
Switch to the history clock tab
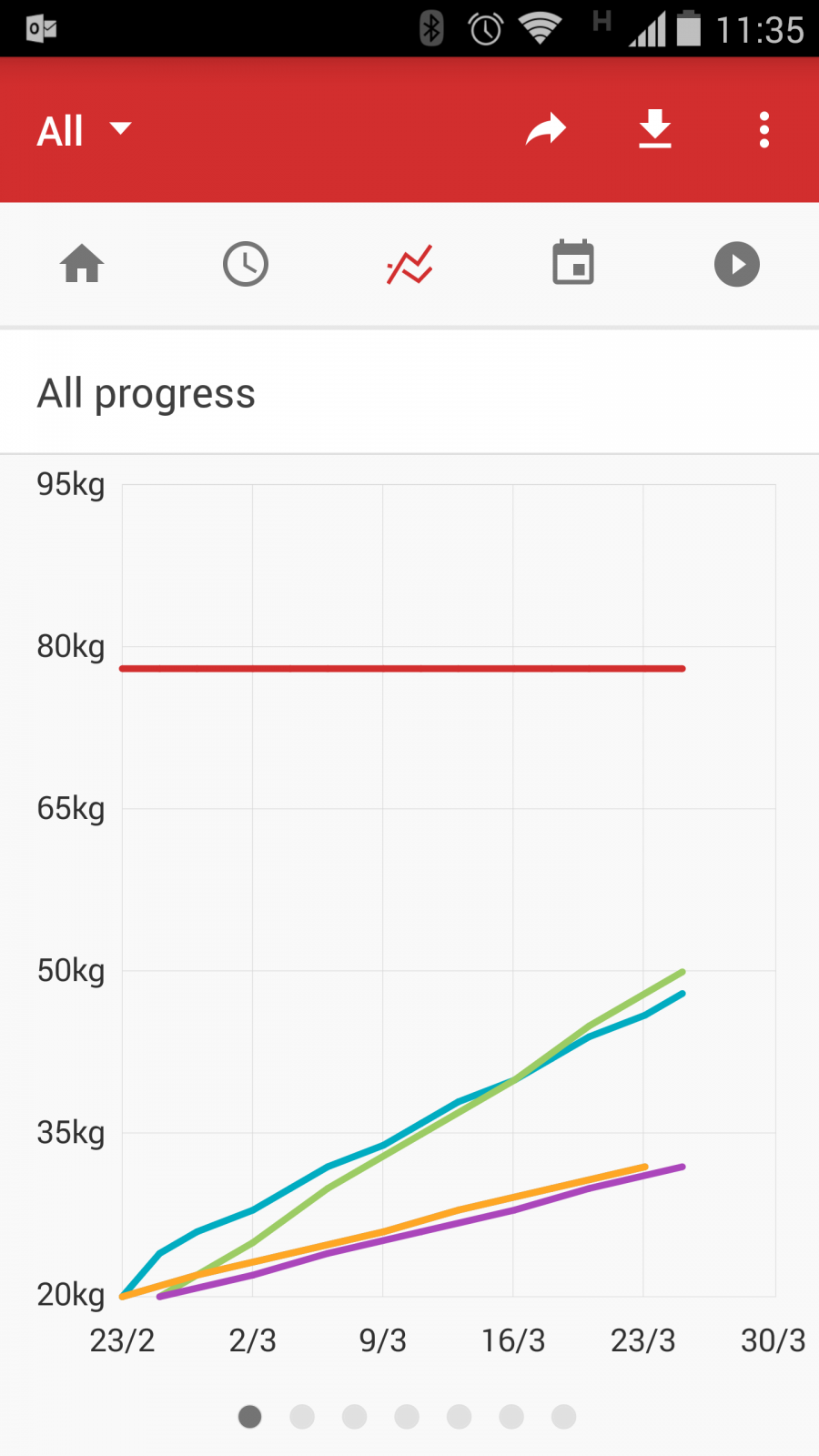246,265
